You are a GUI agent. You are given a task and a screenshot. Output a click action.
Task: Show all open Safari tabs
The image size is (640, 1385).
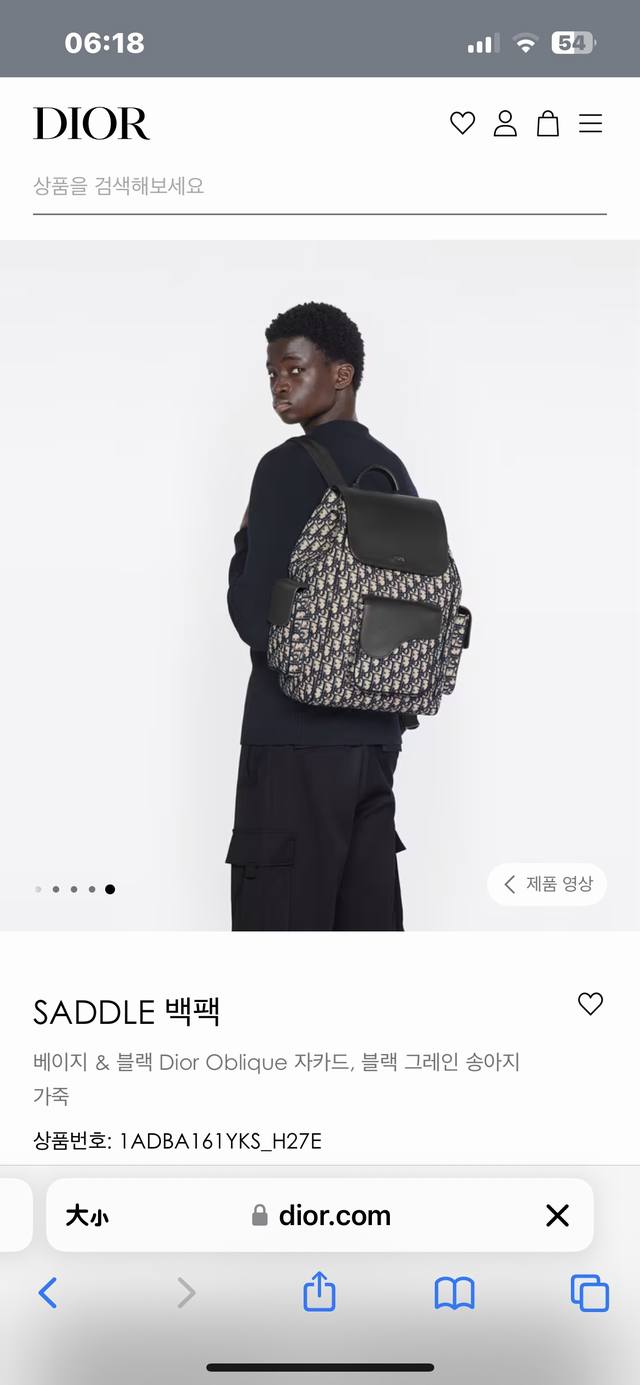click(x=589, y=1293)
